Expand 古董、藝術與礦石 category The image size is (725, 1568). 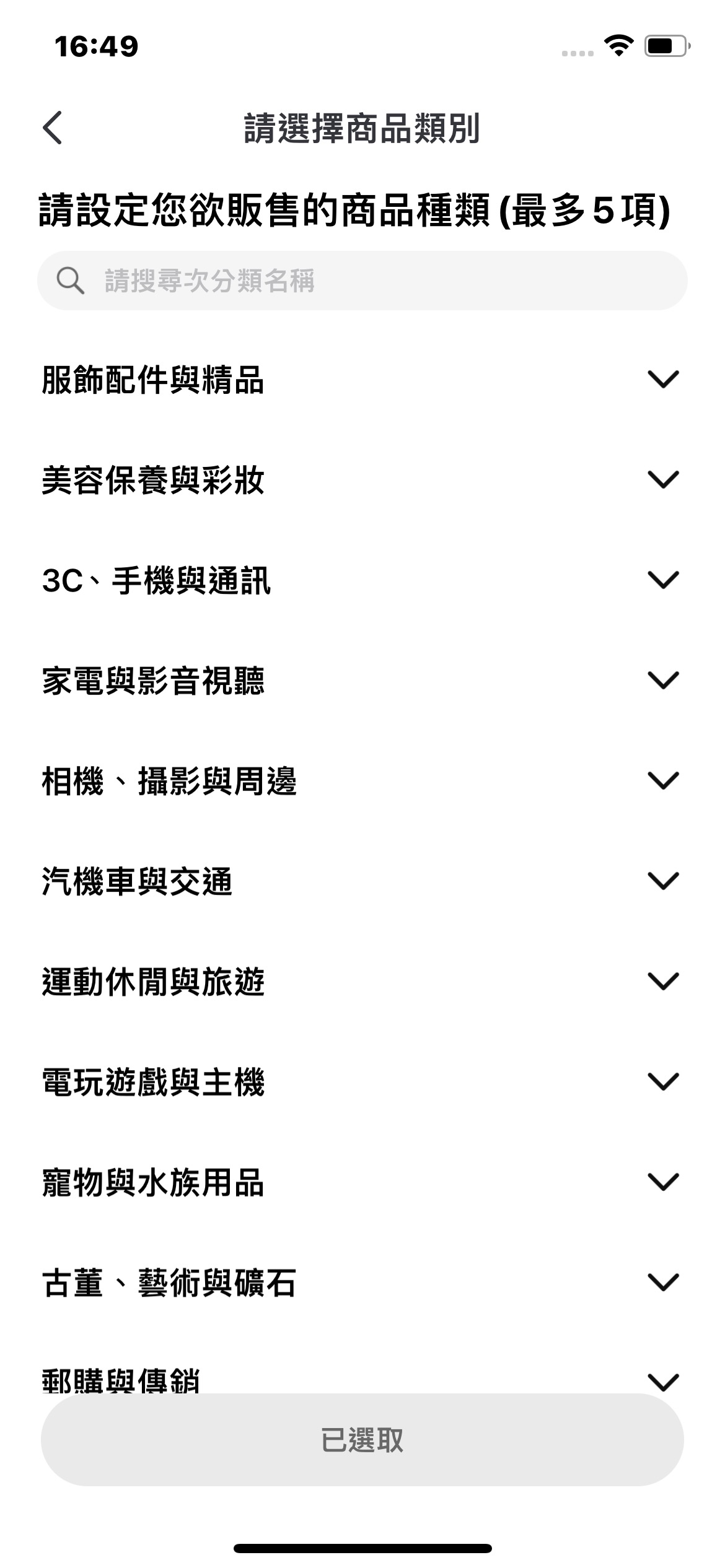[362, 1282]
